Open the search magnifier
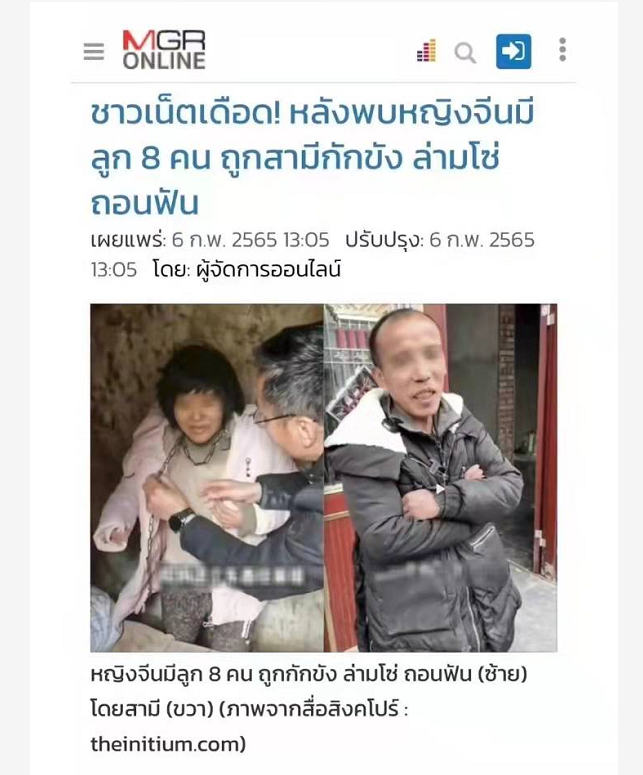 coord(465,52)
